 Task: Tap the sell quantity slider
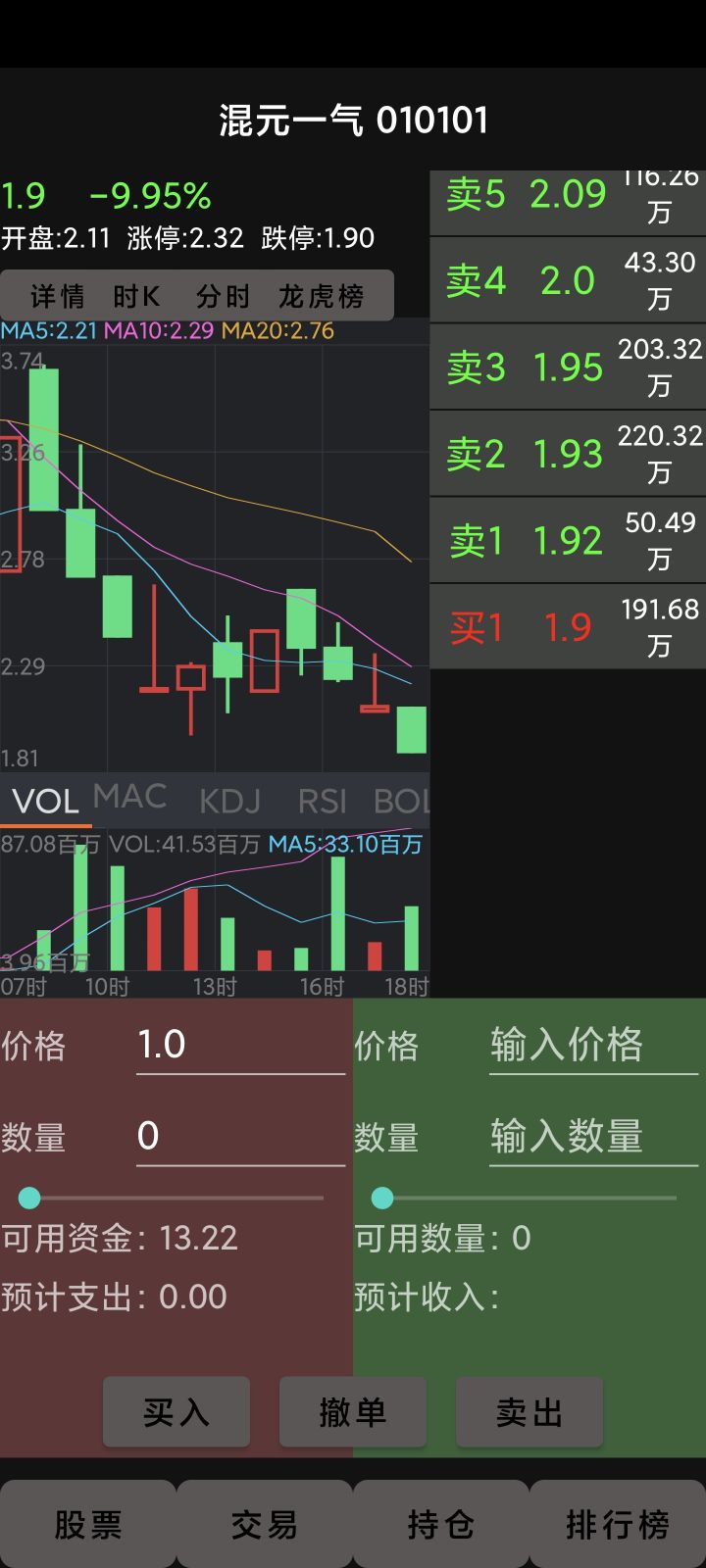pos(525,1198)
